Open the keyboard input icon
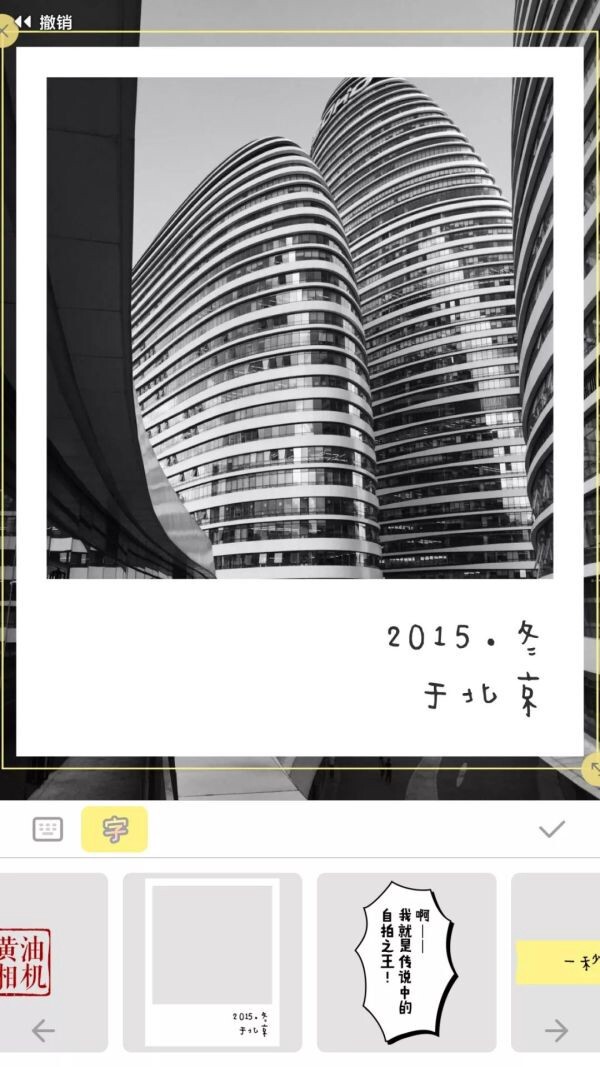Image resolution: width=600 pixels, height=1067 pixels. pyautogui.click(x=47, y=829)
